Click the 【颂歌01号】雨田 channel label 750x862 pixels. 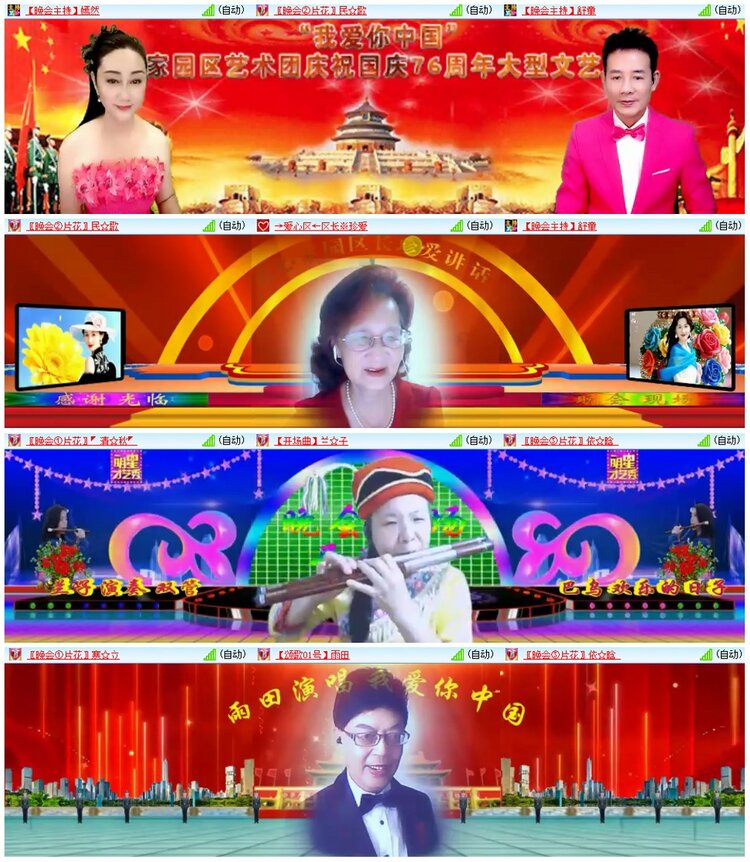coord(310,655)
